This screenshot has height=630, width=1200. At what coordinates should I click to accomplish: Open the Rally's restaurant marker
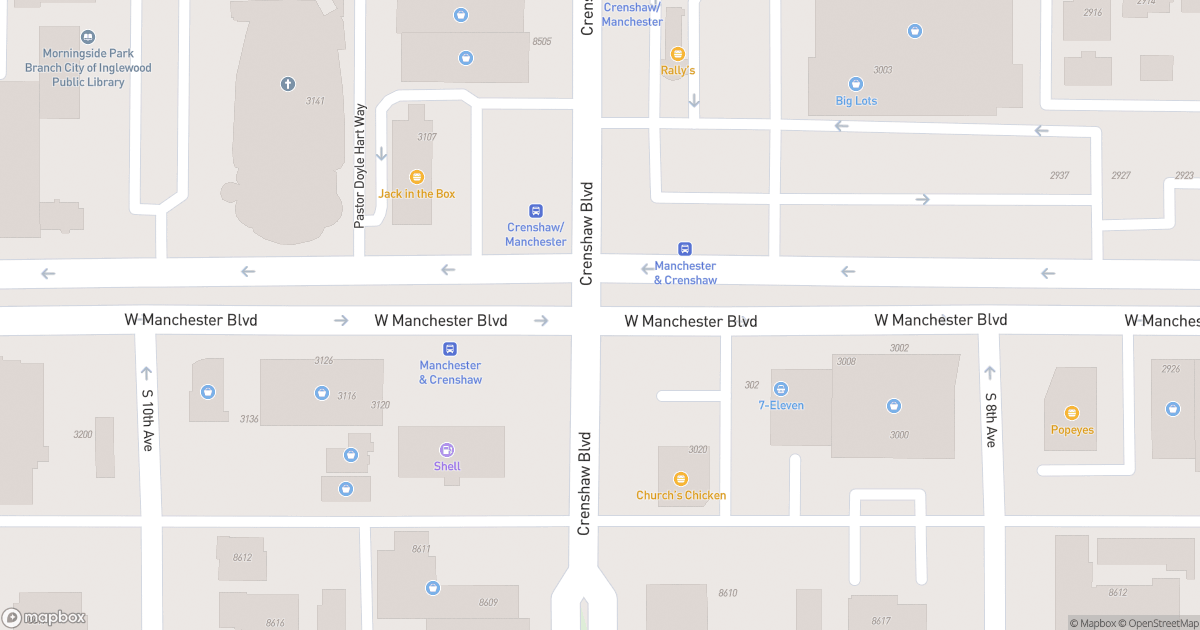click(678, 54)
